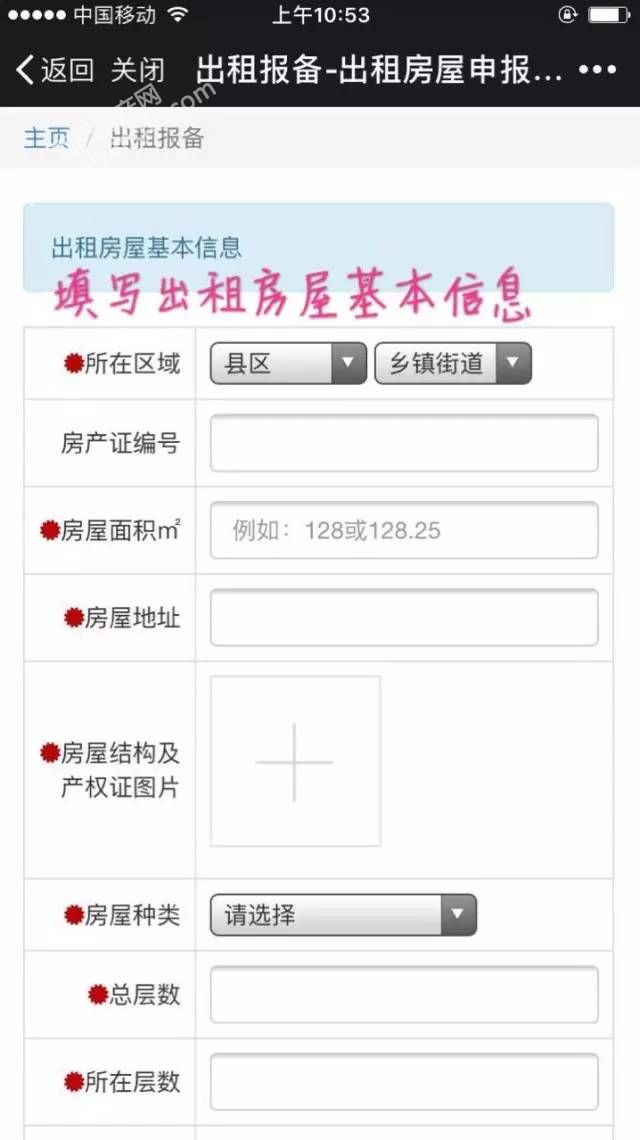This screenshot has width=640, height=1140.
Task: Focus the 房产证编号 input field
Action: tap(404, 443)
